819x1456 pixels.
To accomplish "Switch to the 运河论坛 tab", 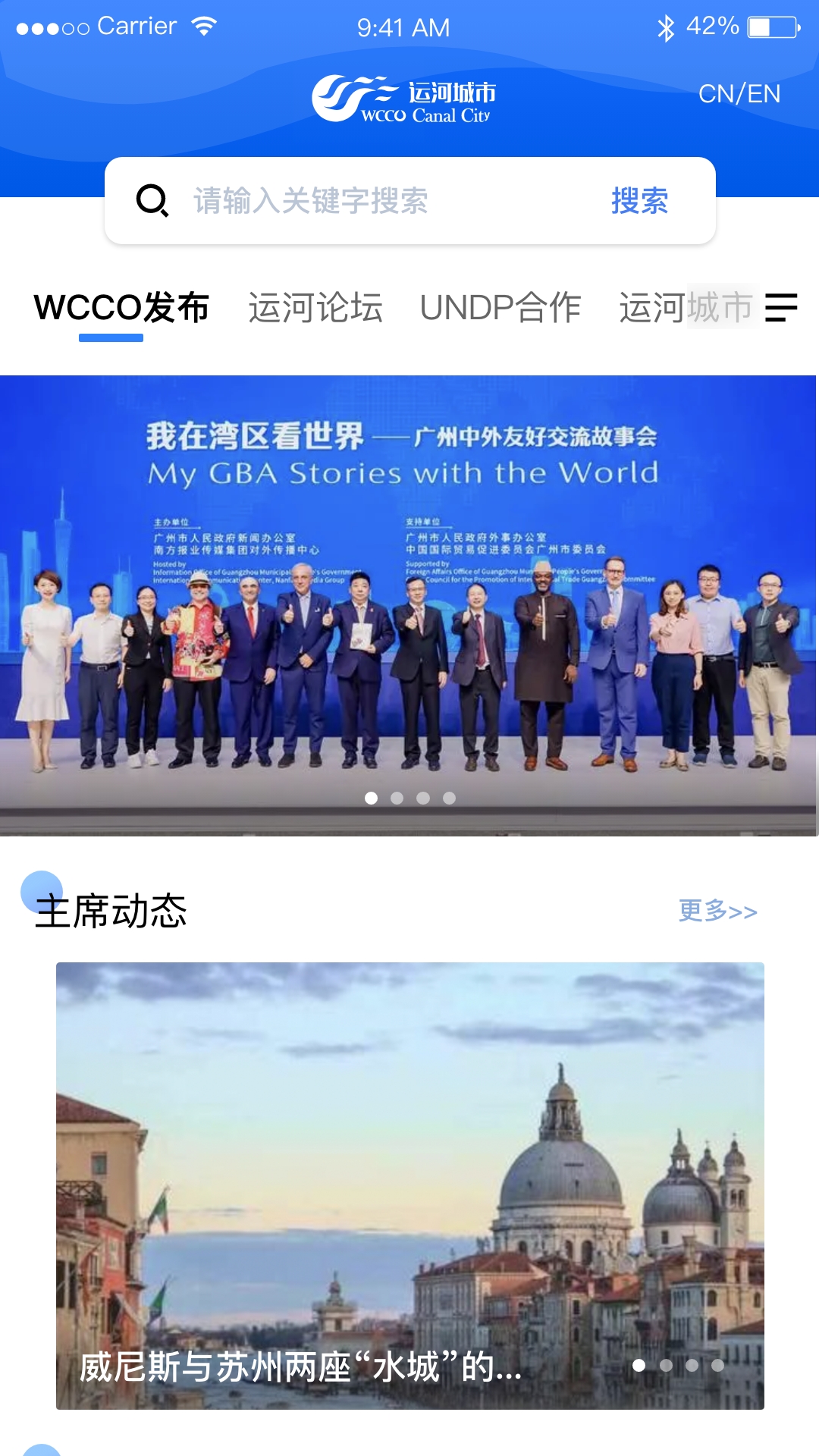I will click(x=315, y=306).
